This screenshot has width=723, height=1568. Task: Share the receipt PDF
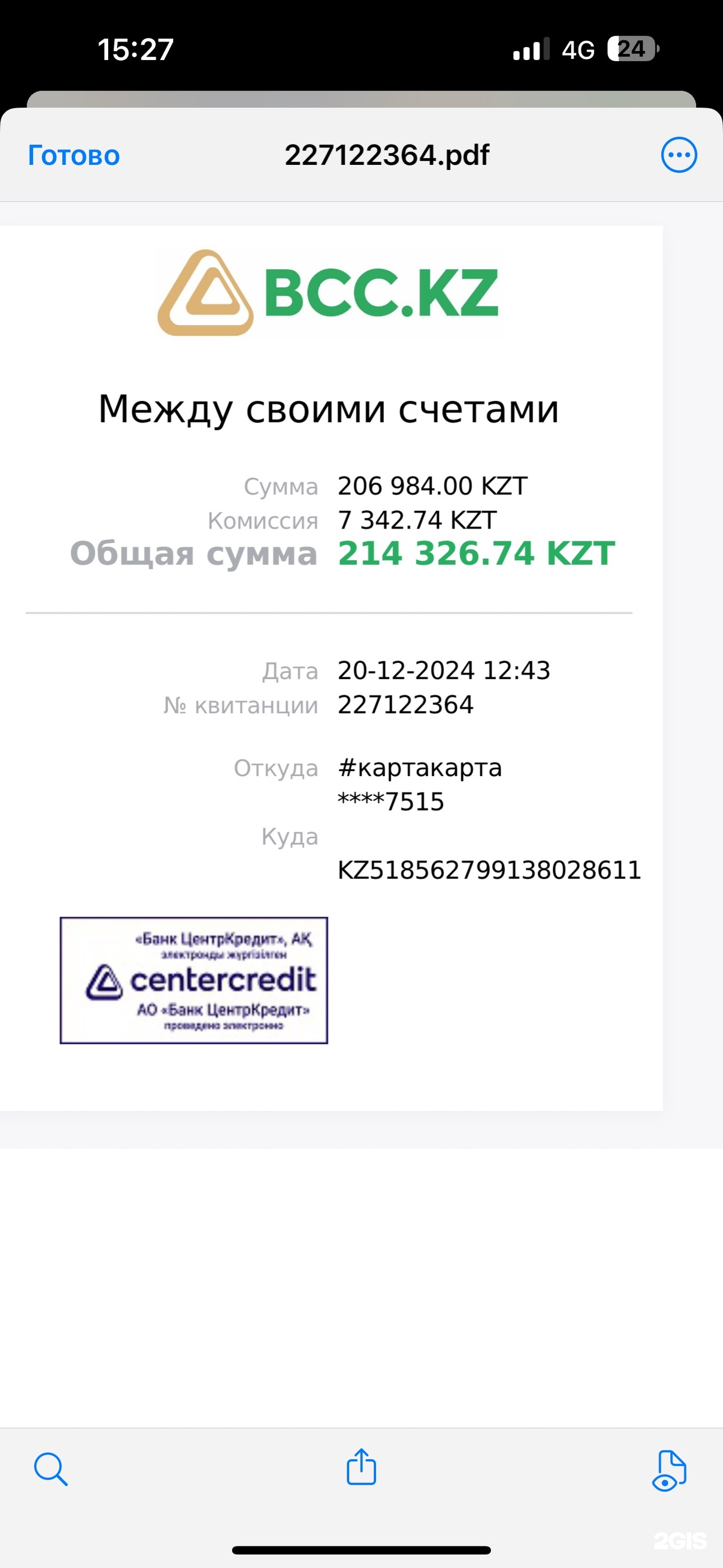[361, 1467]
